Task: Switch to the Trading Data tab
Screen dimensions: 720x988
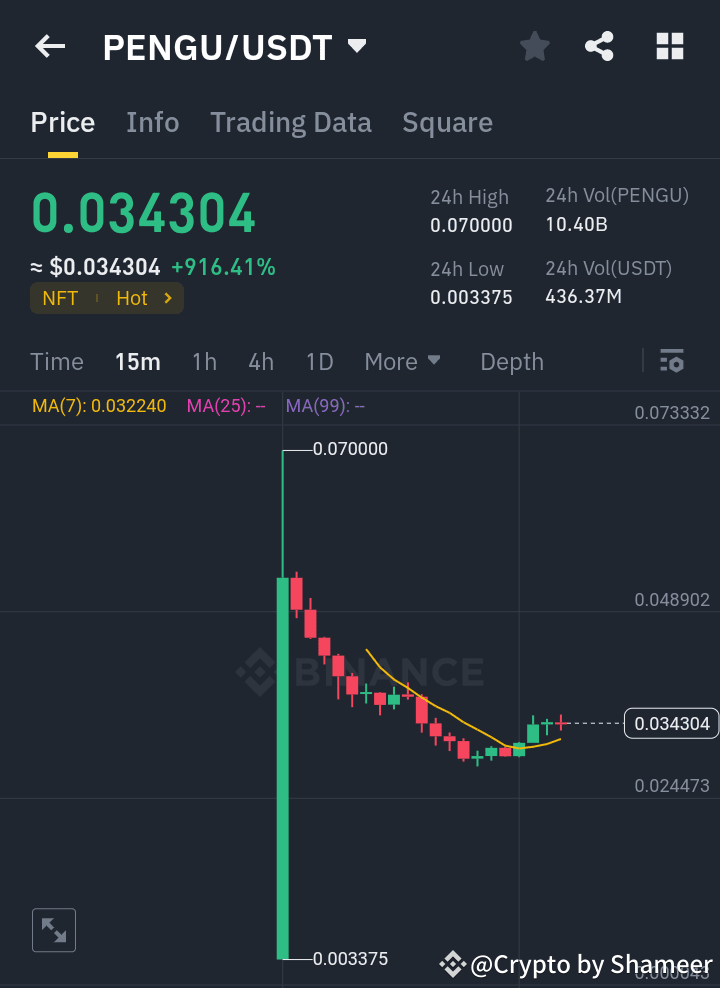Action: coord(291,122)
